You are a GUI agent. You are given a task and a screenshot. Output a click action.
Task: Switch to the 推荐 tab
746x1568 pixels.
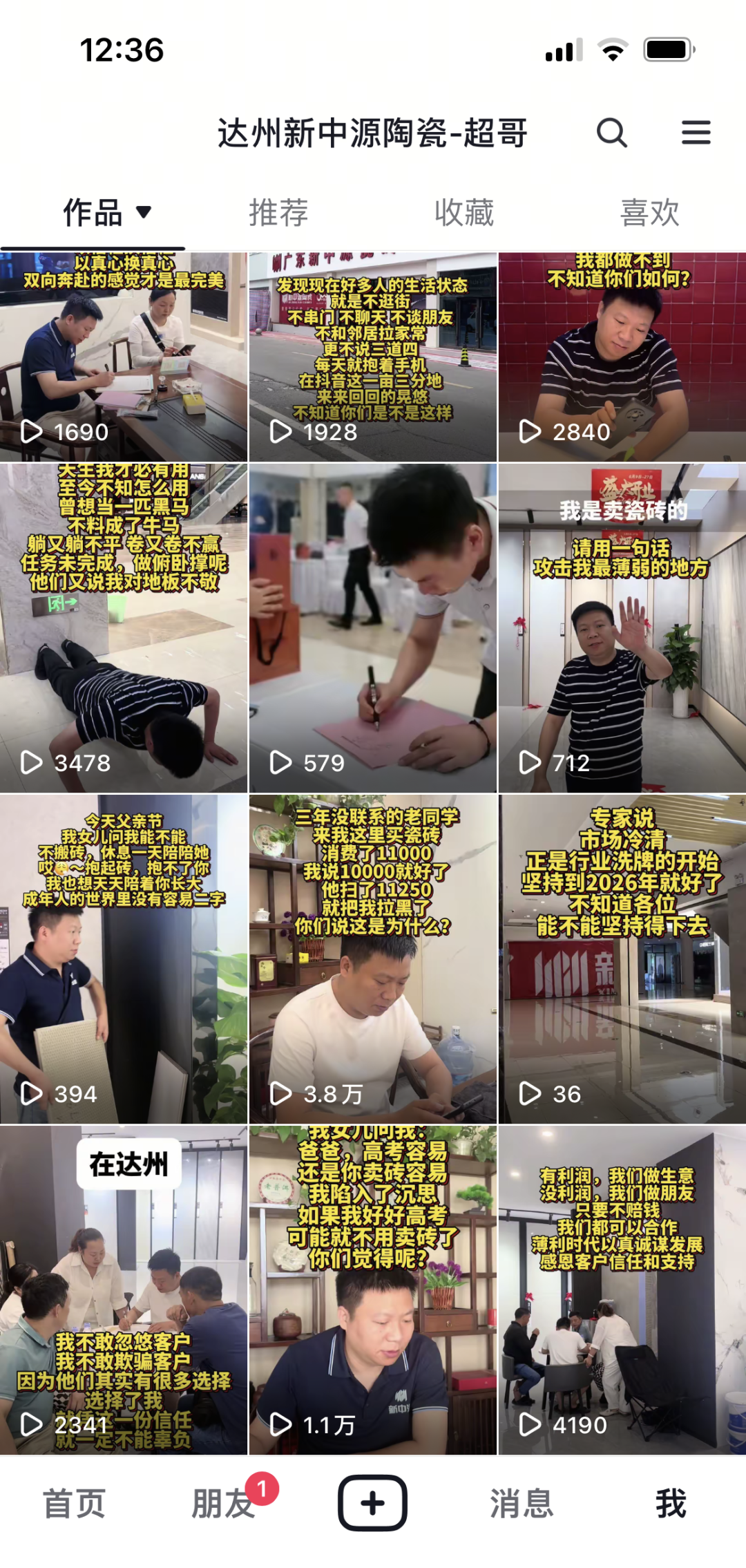tap(278, 212)
